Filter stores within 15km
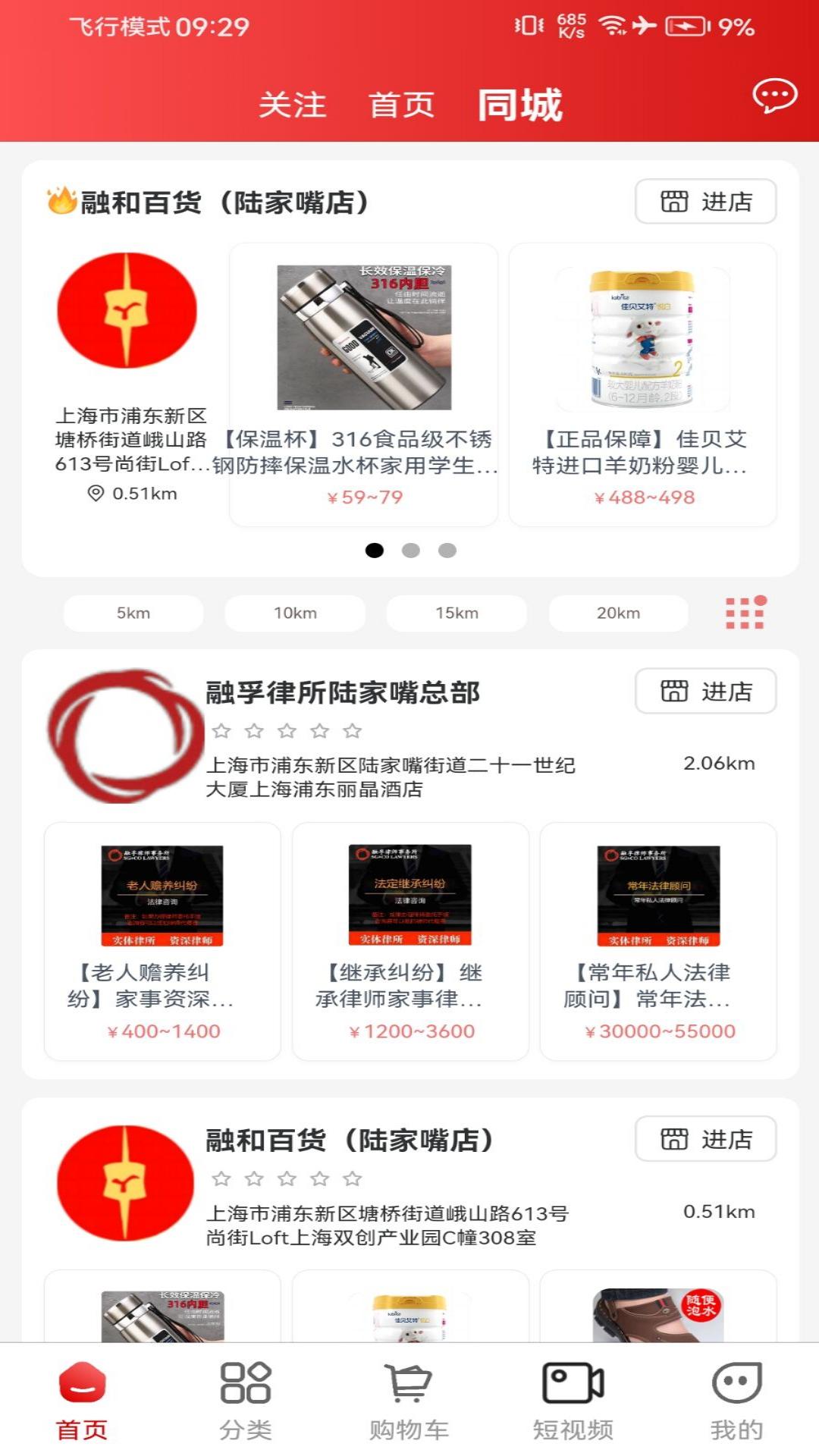 [457, 613]
